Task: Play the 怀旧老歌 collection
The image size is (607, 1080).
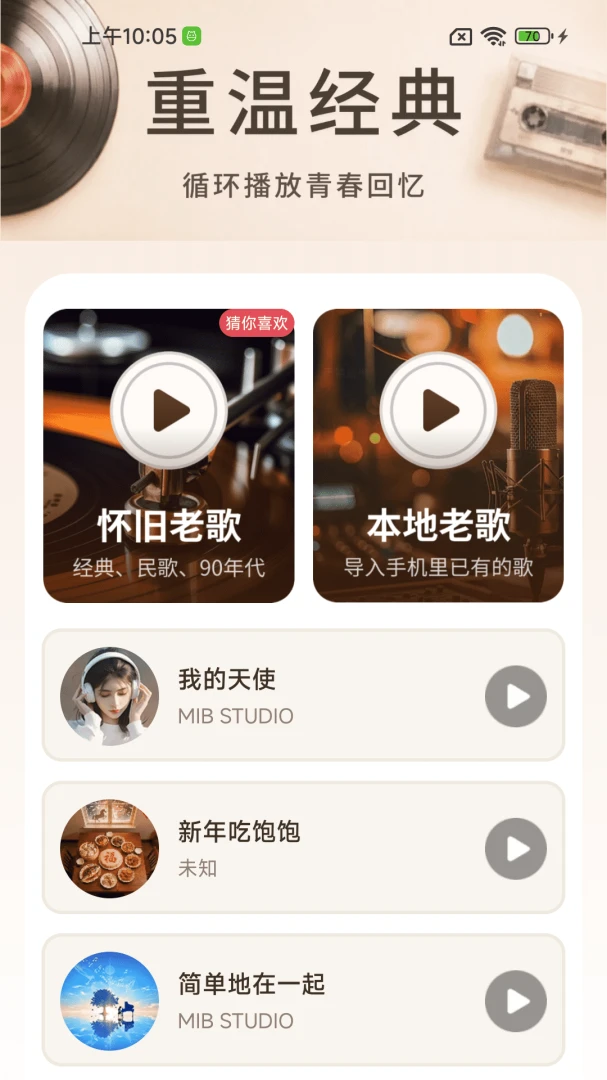Action: pos(169,411)
